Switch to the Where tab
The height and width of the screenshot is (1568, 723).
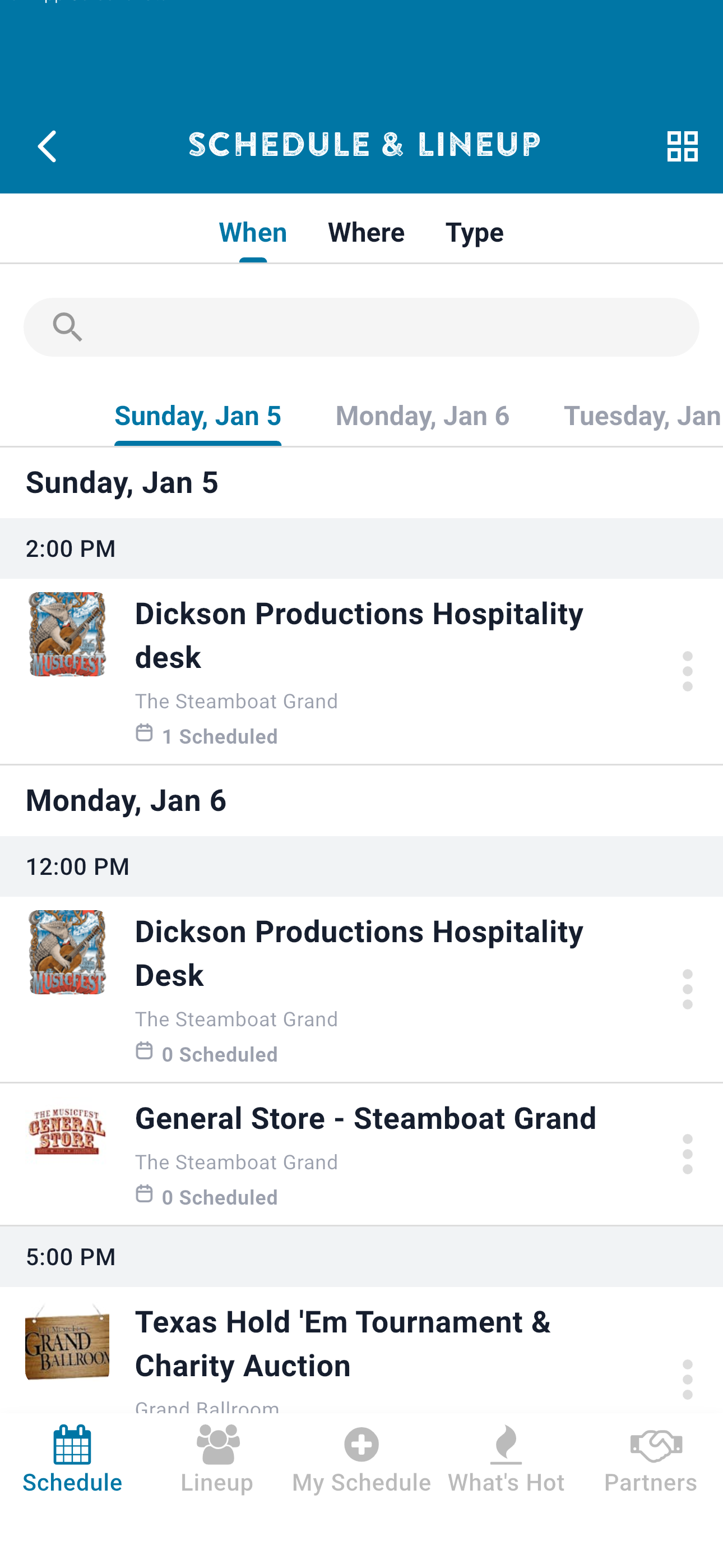coord(366,232)
